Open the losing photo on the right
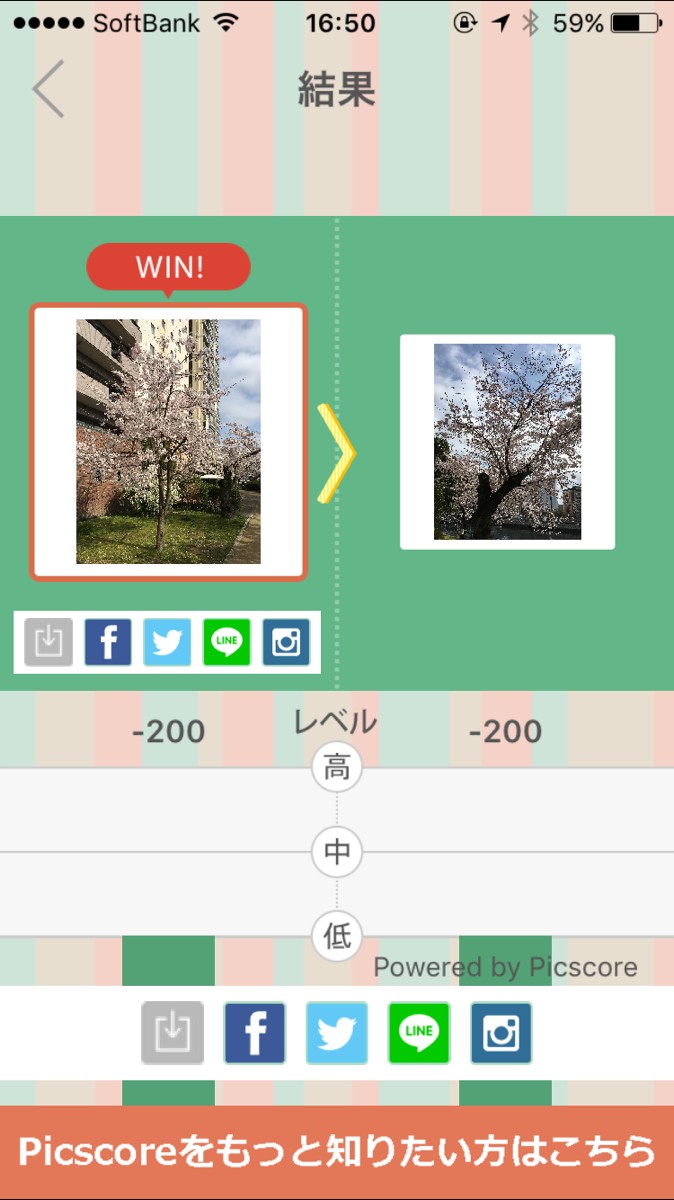The width and height of the screenshot is (674, 1200). point(507,442)
